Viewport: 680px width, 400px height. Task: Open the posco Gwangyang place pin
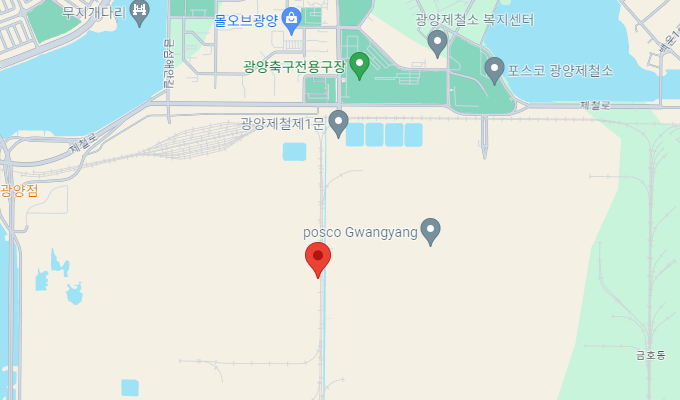point(431,231)
